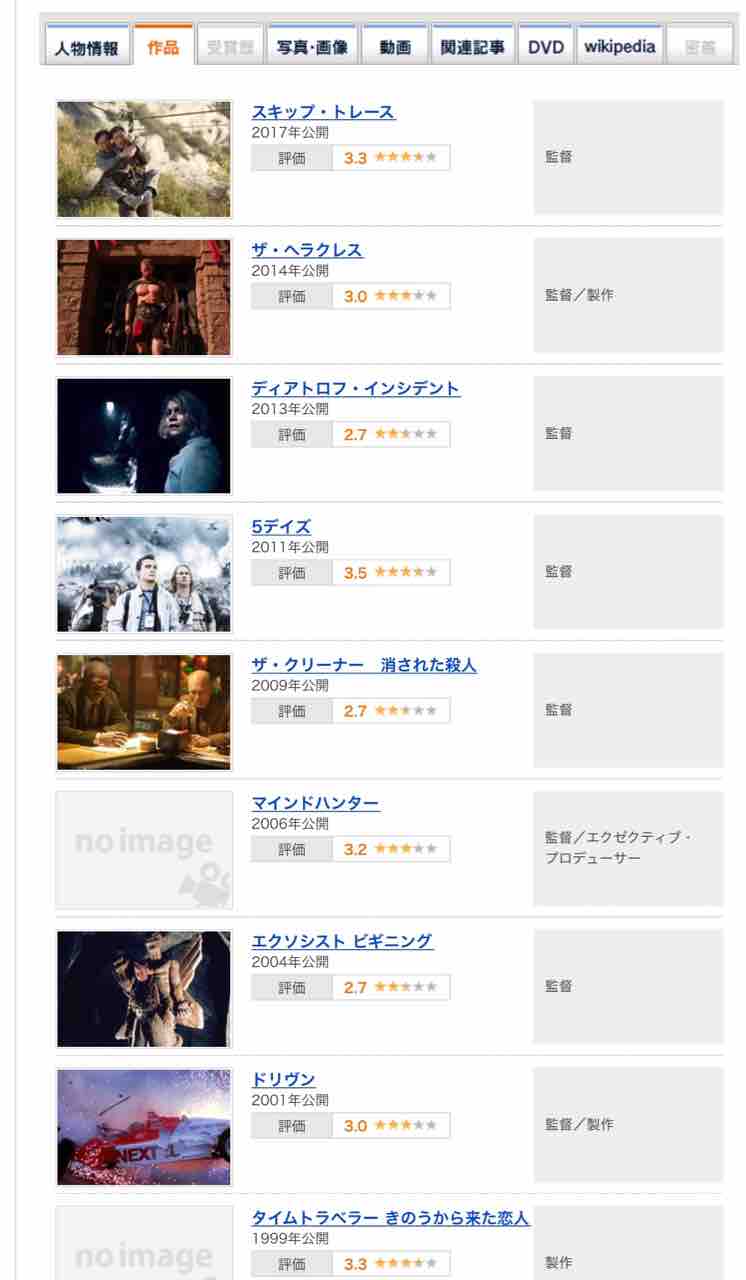Tap the ザ・ヘラクレス poster image
This screenshot has height=1280, width=746.
click(x=144, y=297)
